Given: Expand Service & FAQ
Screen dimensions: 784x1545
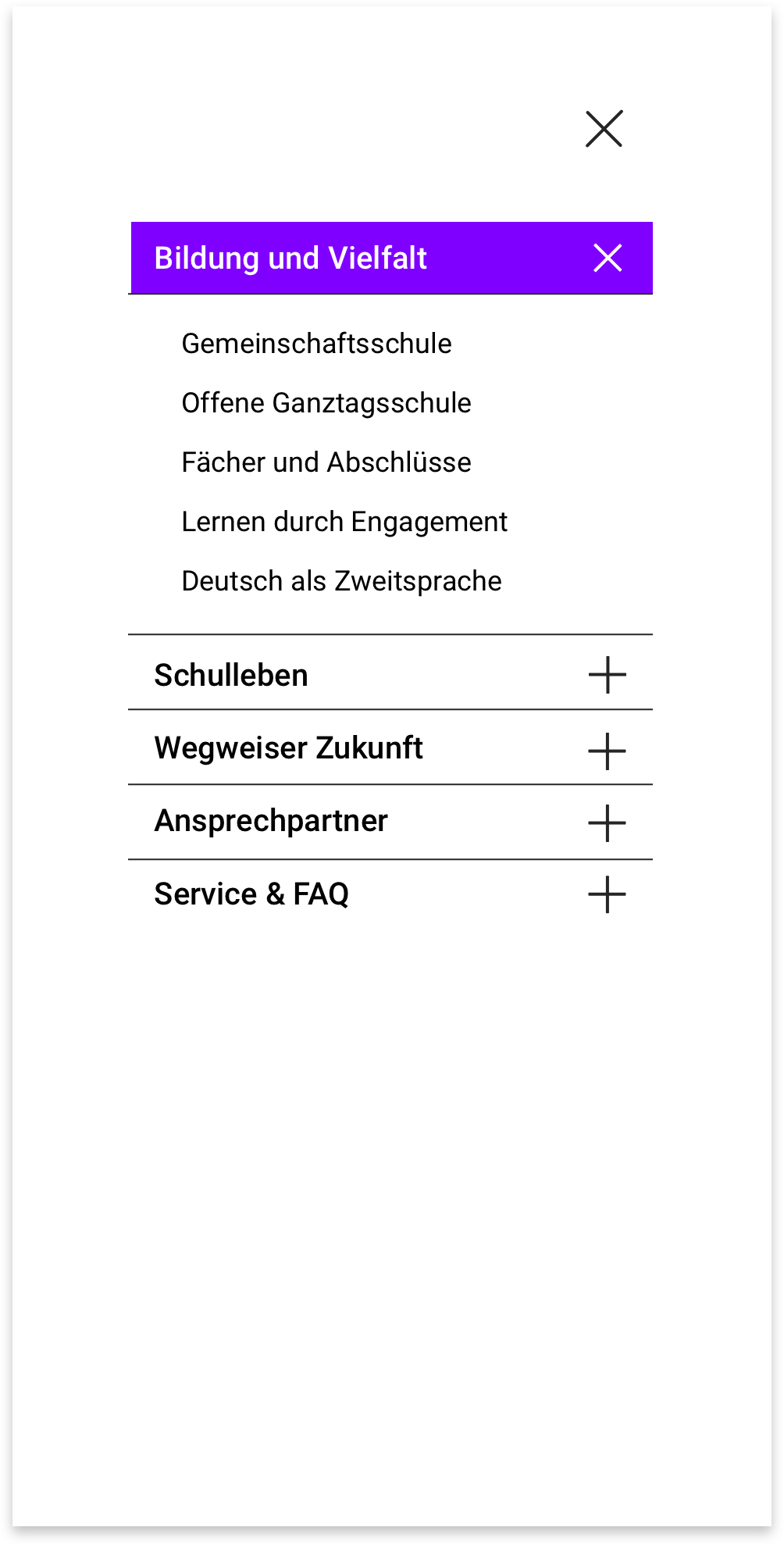Looking at the screenshot, I should tap(607, 894).
